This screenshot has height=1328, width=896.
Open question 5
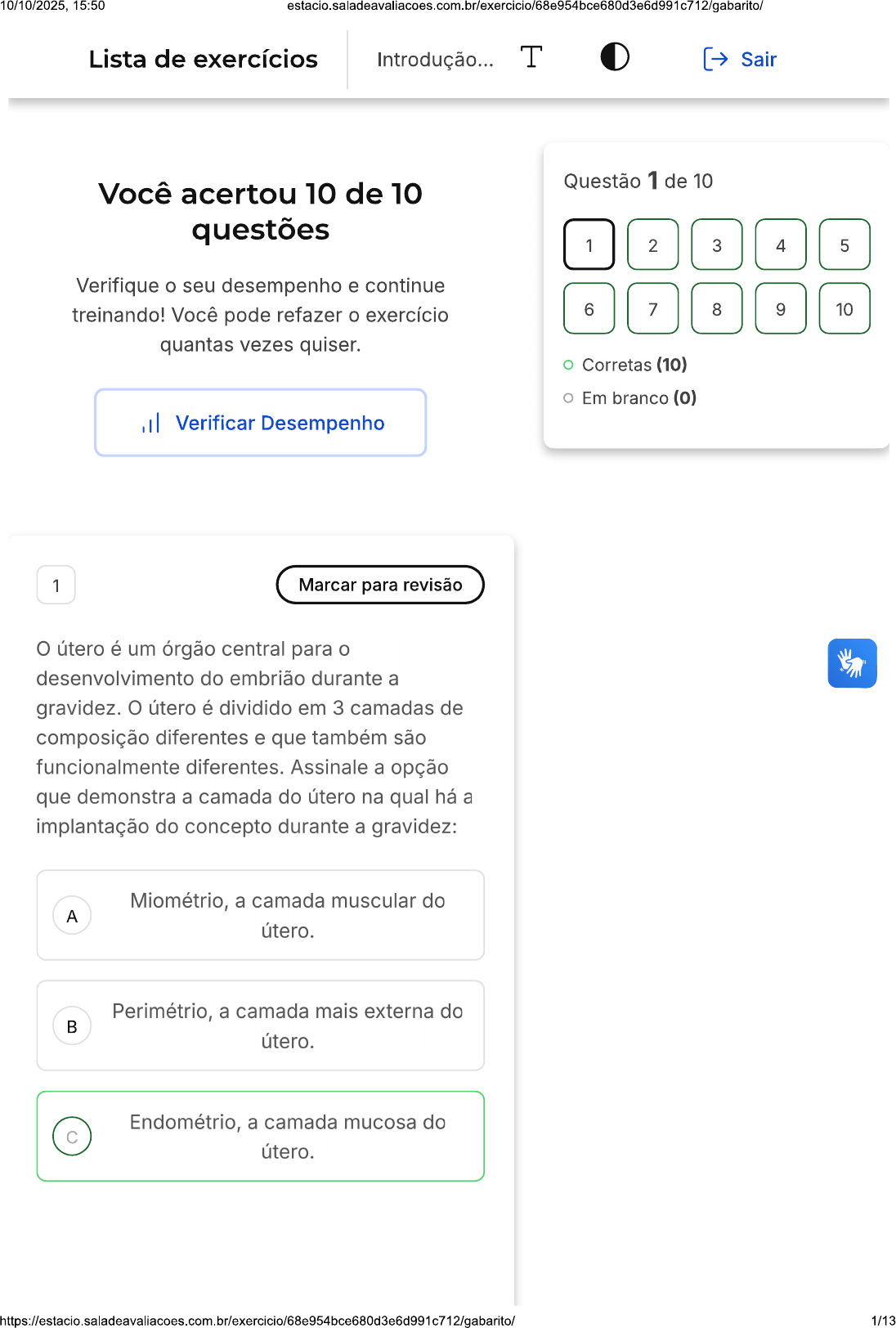point(844,245)
